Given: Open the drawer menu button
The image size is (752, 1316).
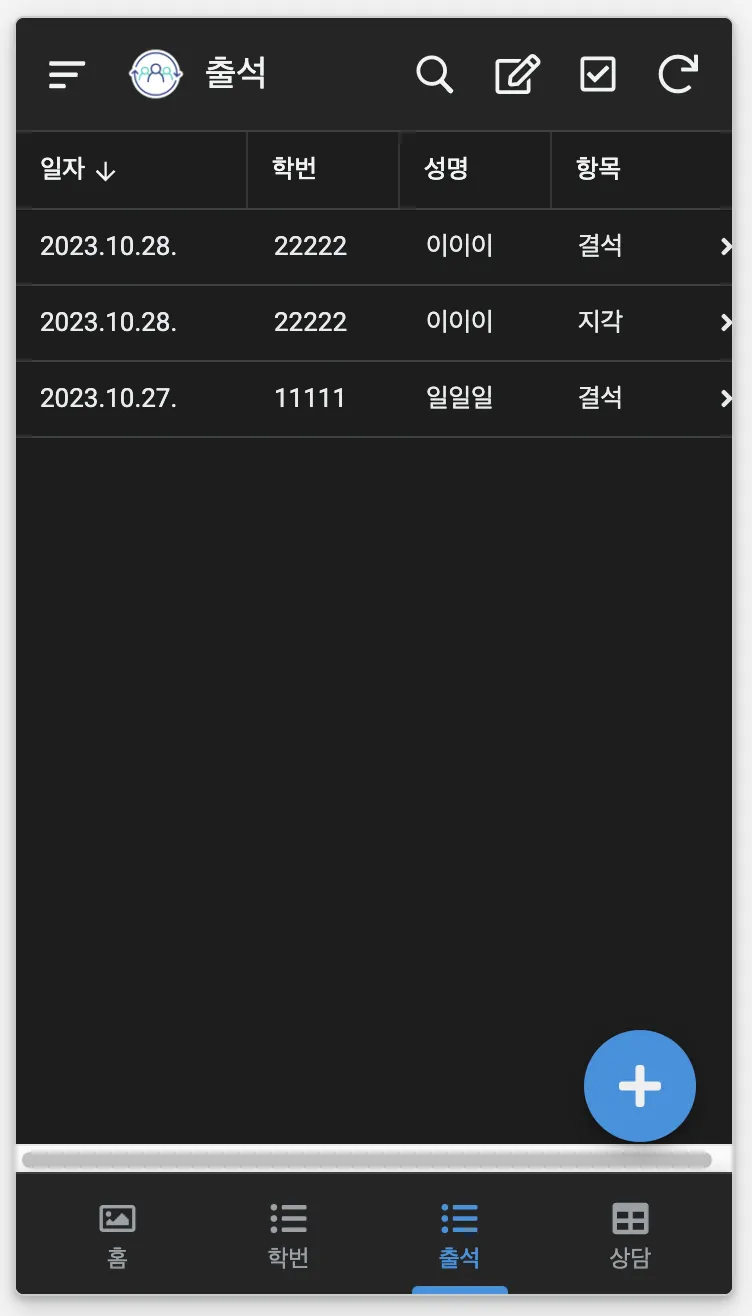Looking at the screenshot, I should point(67,75).
